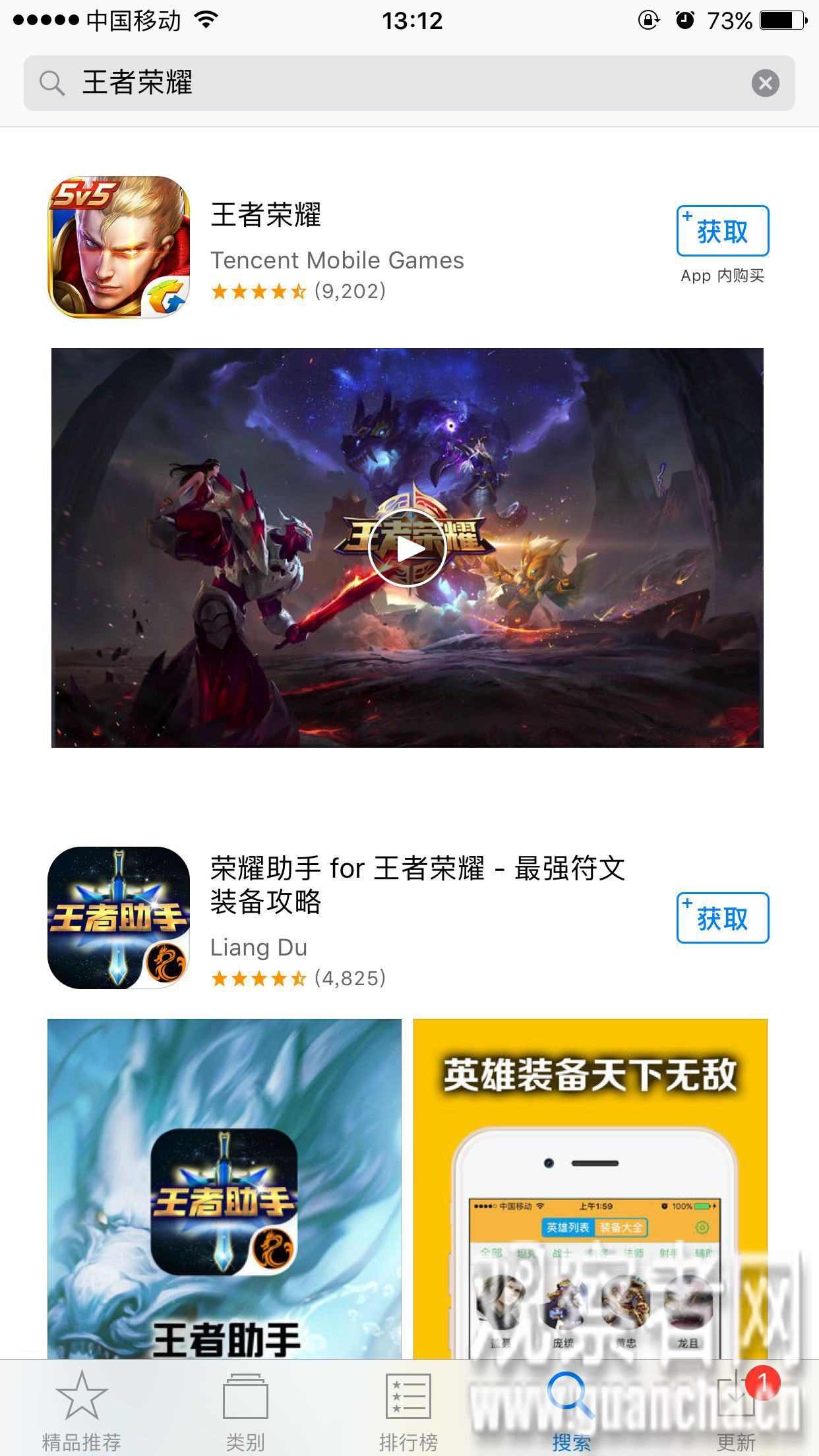This screenshot has width=819, height=1456.
Task: Open the 王者荣耀 app icon
Action: 119,247
